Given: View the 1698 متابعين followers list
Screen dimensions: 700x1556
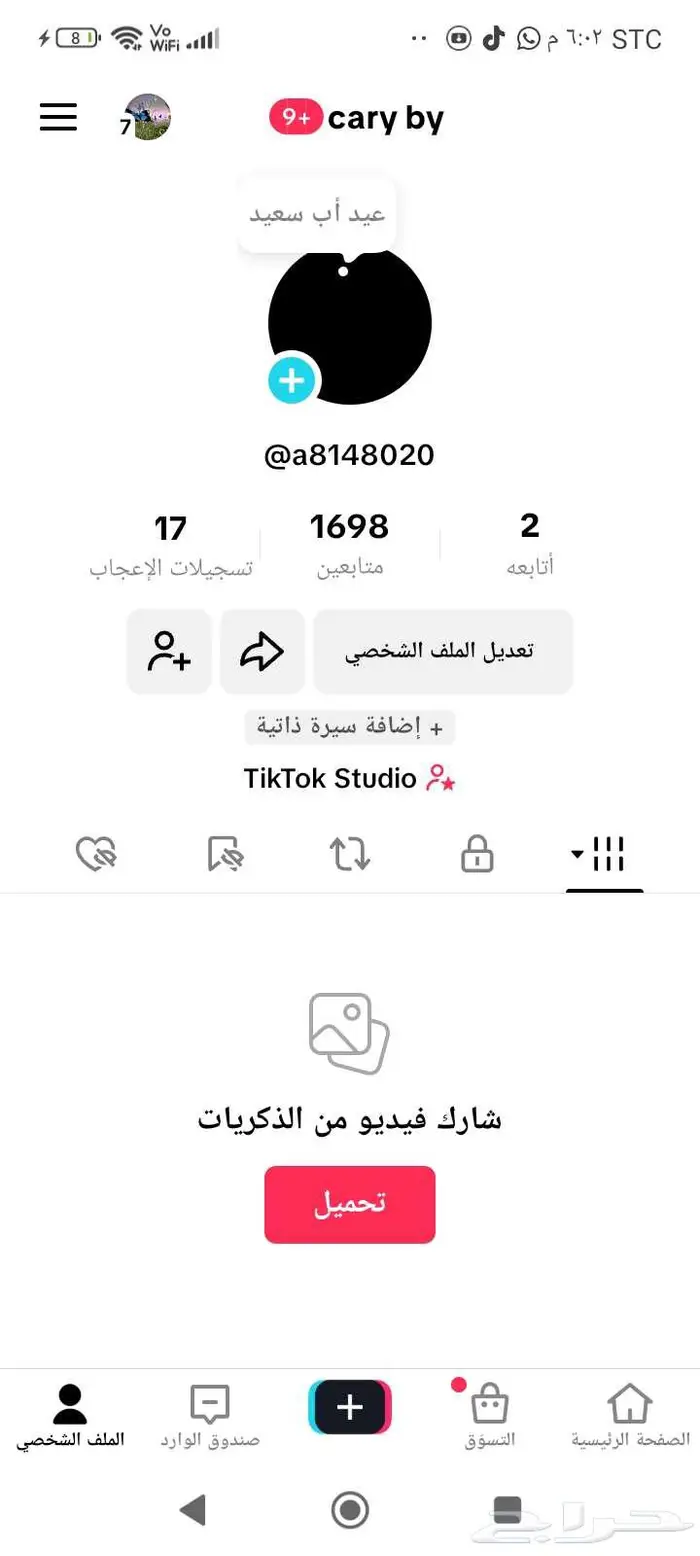Looking at the screenshot, I should [x=350, y=545].
